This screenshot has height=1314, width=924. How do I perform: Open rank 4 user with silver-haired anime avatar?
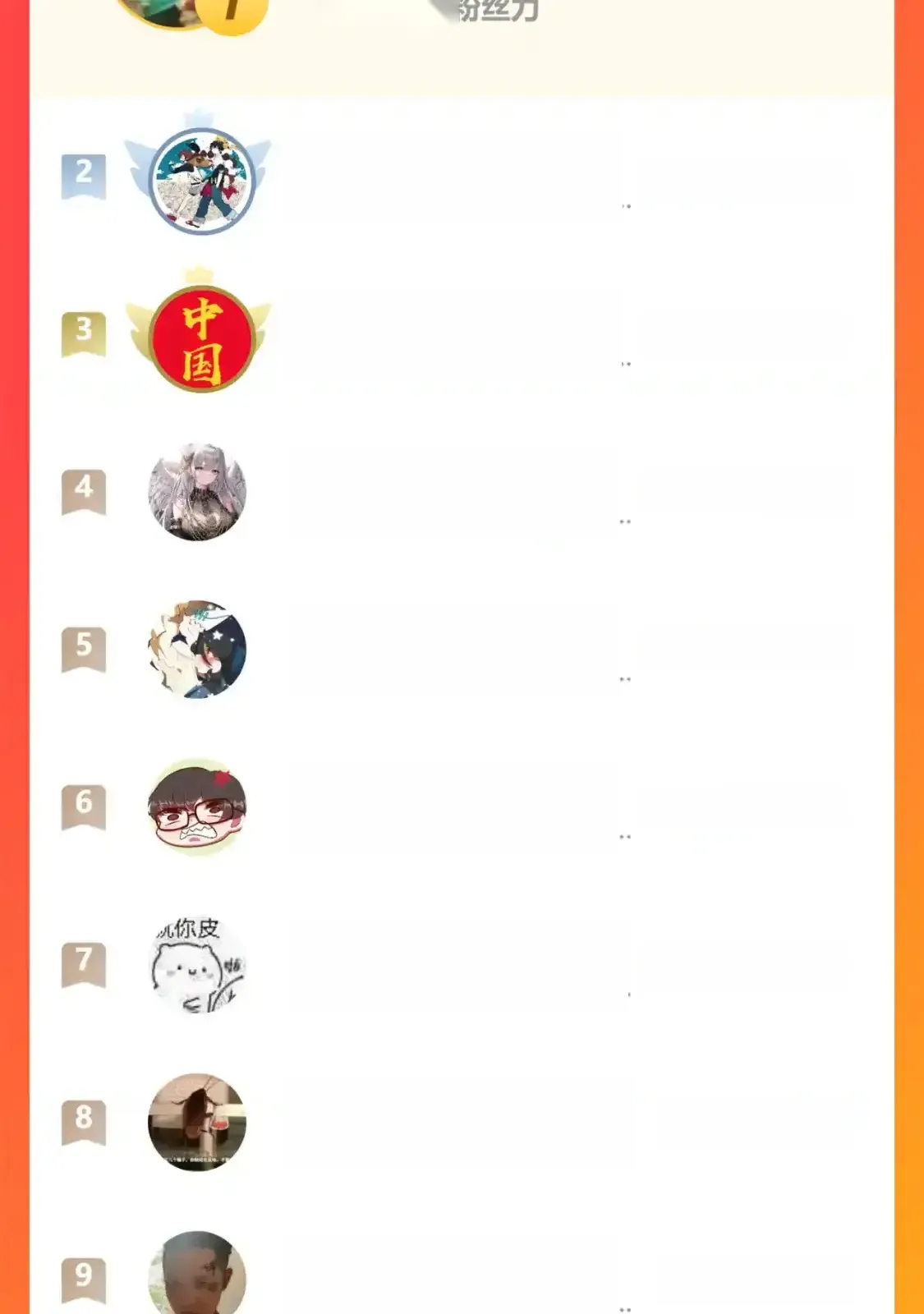click(197, 492)
